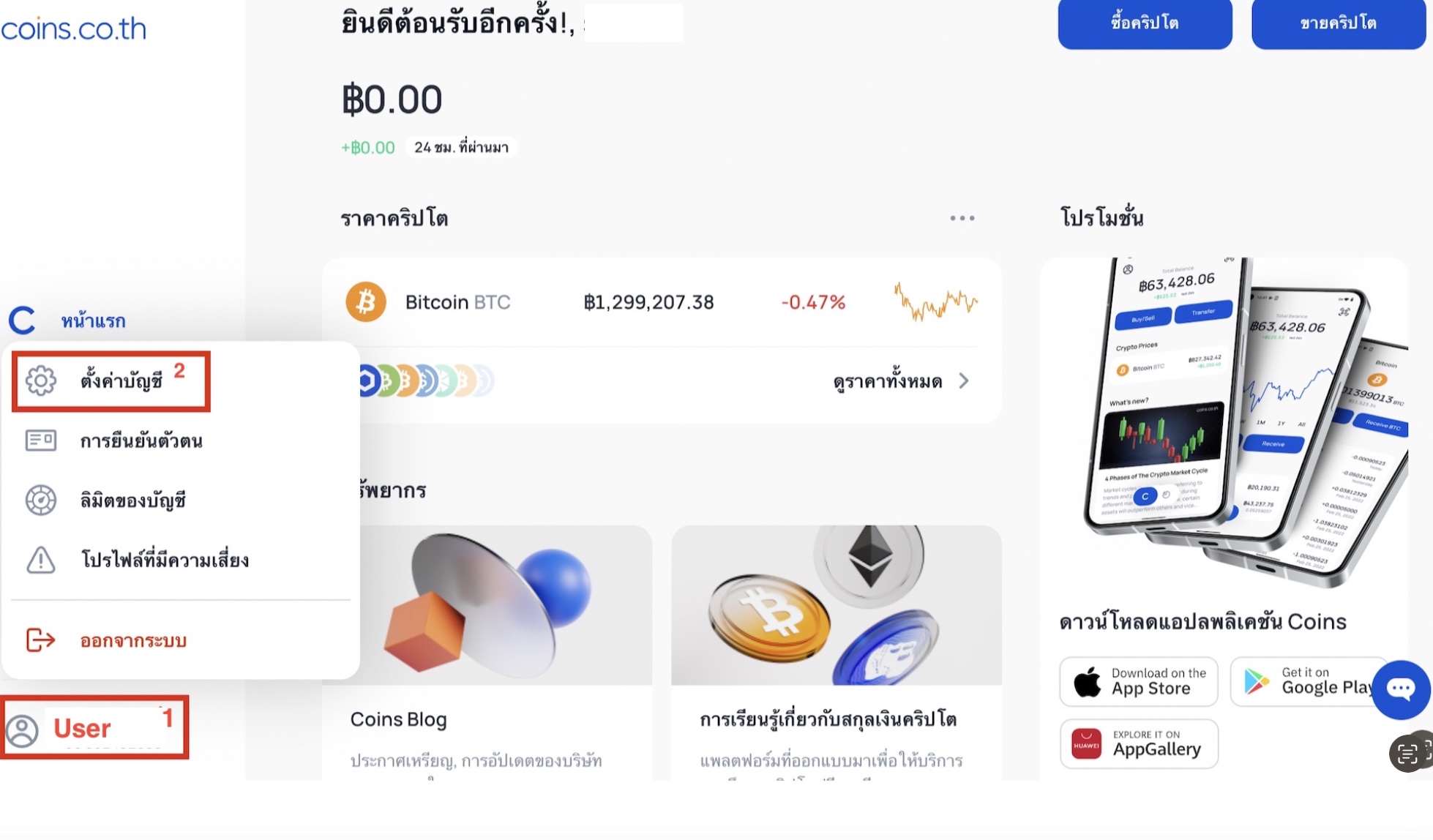Tap Explore it on AppGallery badge
The image size is (1433, 840).
pyautogui.click(x=1138, y=743)
